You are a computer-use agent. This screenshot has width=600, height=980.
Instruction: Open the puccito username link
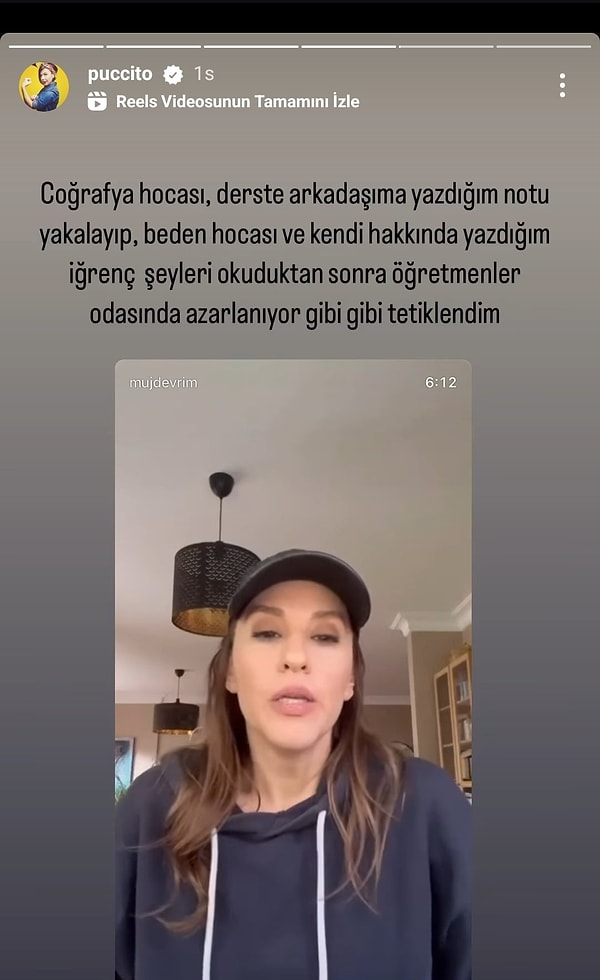tap(120, 74)
